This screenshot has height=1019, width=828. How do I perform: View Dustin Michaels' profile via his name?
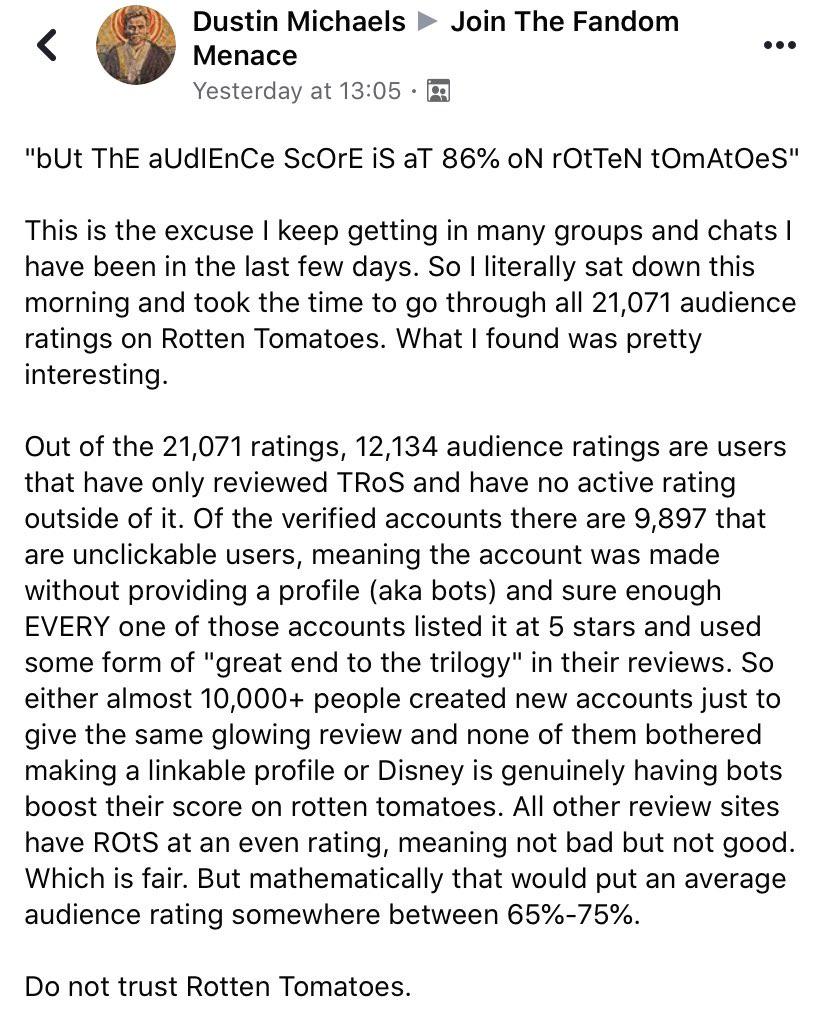(299, 21)
